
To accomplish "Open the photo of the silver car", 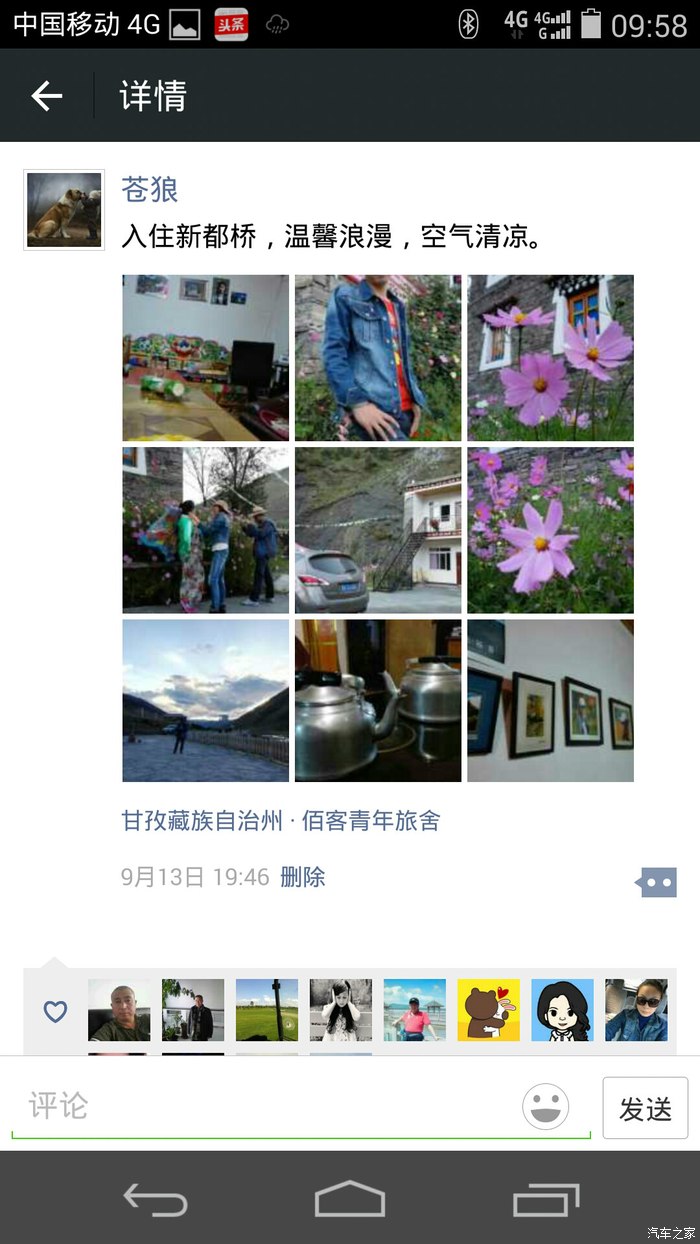I will point(378,530).
